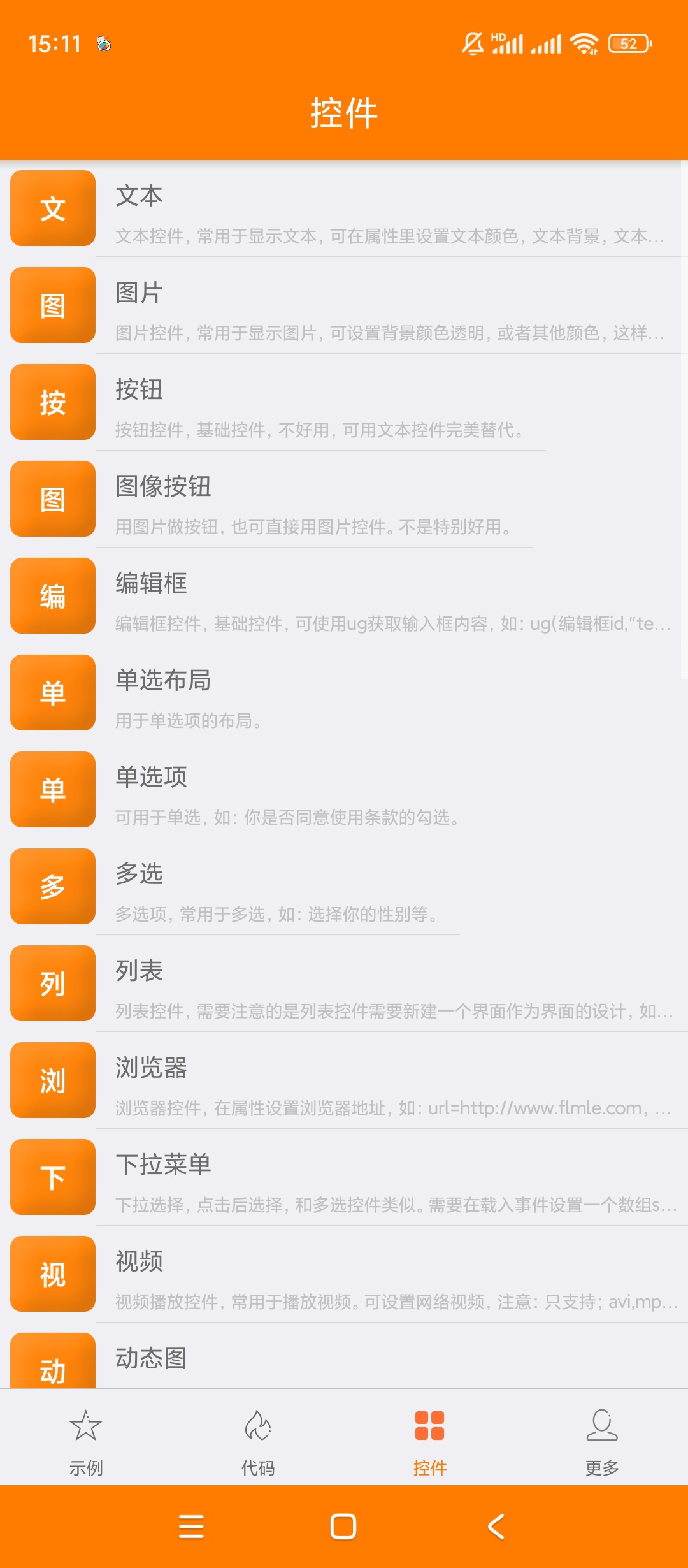
Task: Open the 单选项 control row
Action: [x=344, y=790]
